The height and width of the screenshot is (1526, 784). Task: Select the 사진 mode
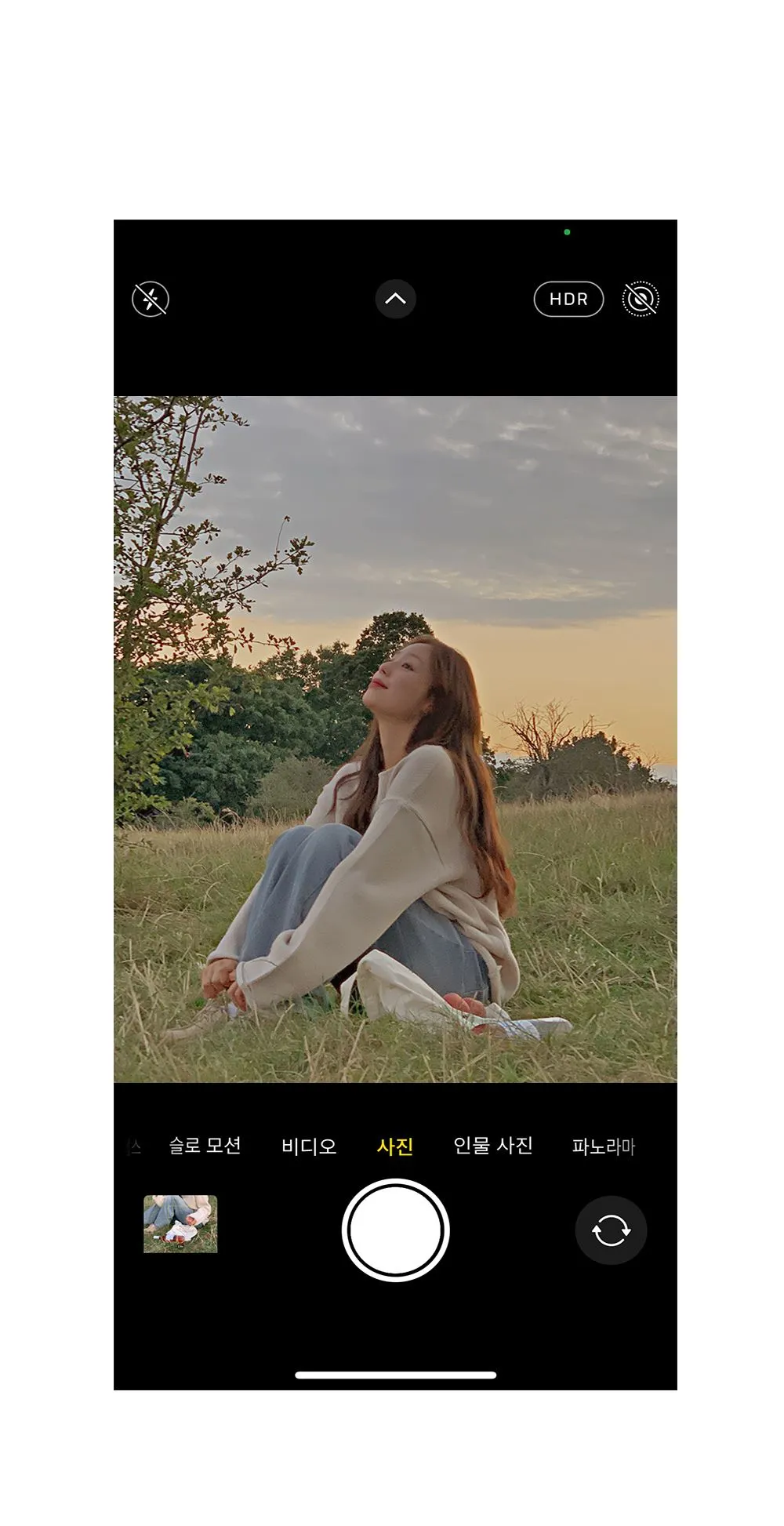click(x=395, y=1146)
